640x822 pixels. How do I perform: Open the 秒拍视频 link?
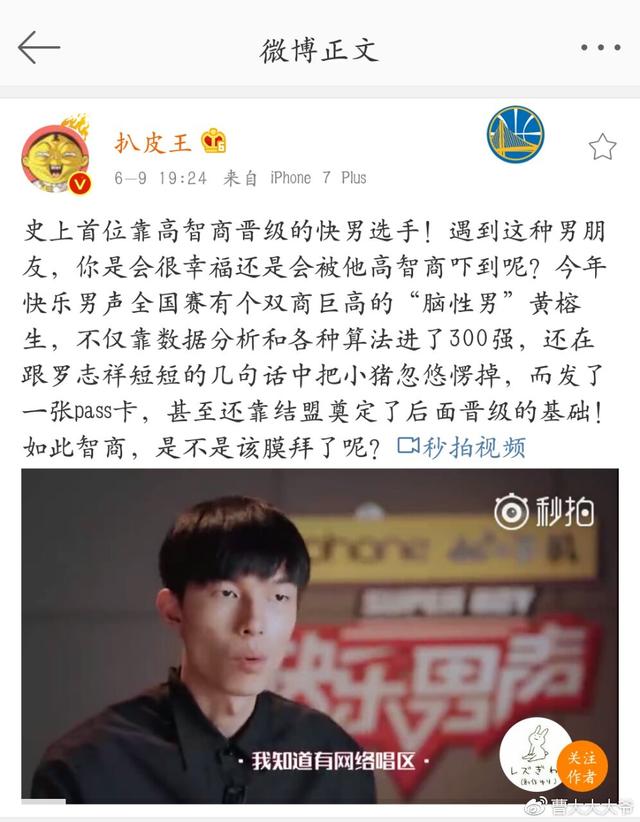point(460,446)
